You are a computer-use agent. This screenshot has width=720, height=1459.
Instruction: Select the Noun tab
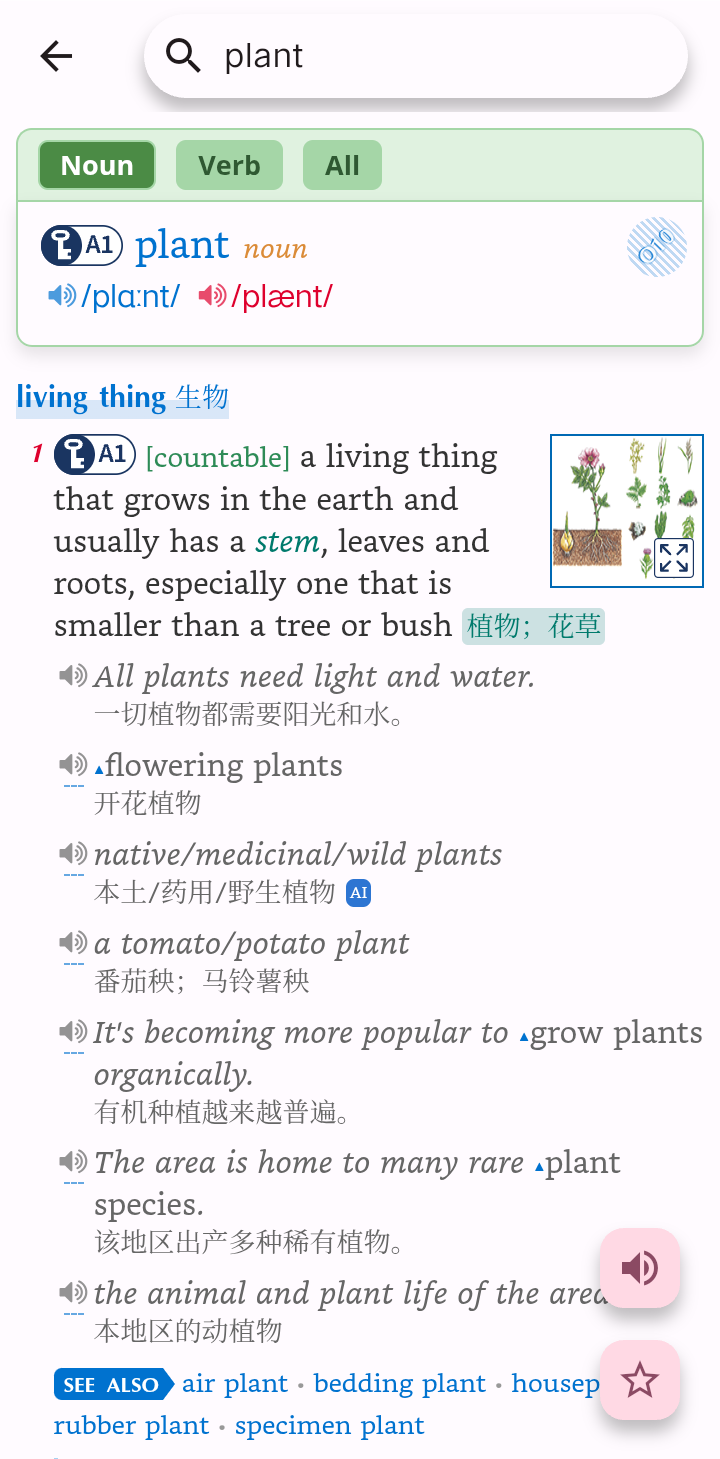tap(97, 165)
